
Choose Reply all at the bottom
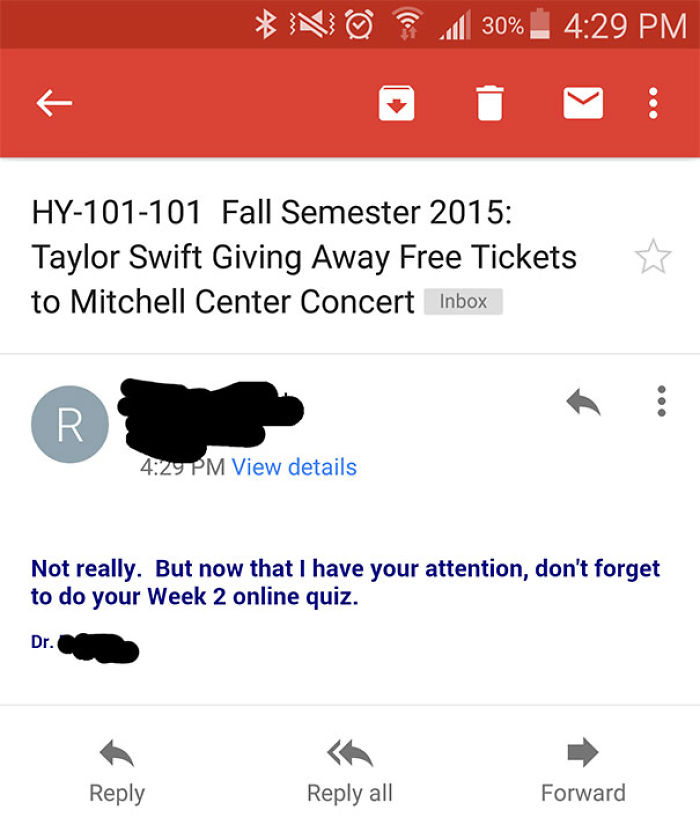[349, 771]
